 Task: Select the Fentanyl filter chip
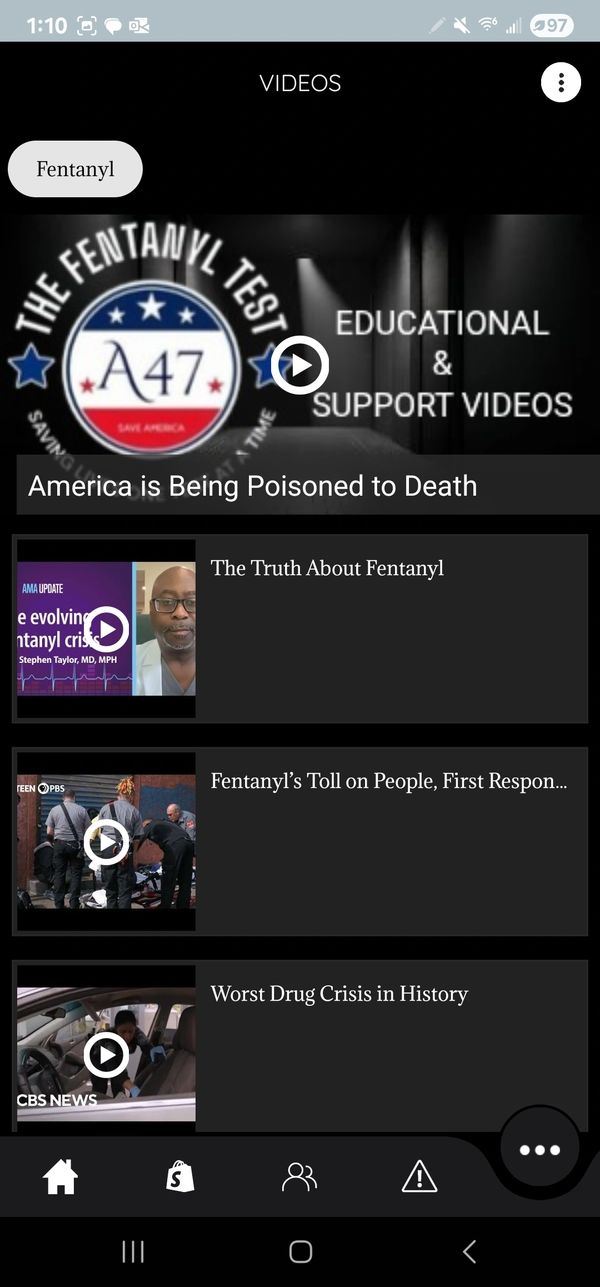(75, 169)
